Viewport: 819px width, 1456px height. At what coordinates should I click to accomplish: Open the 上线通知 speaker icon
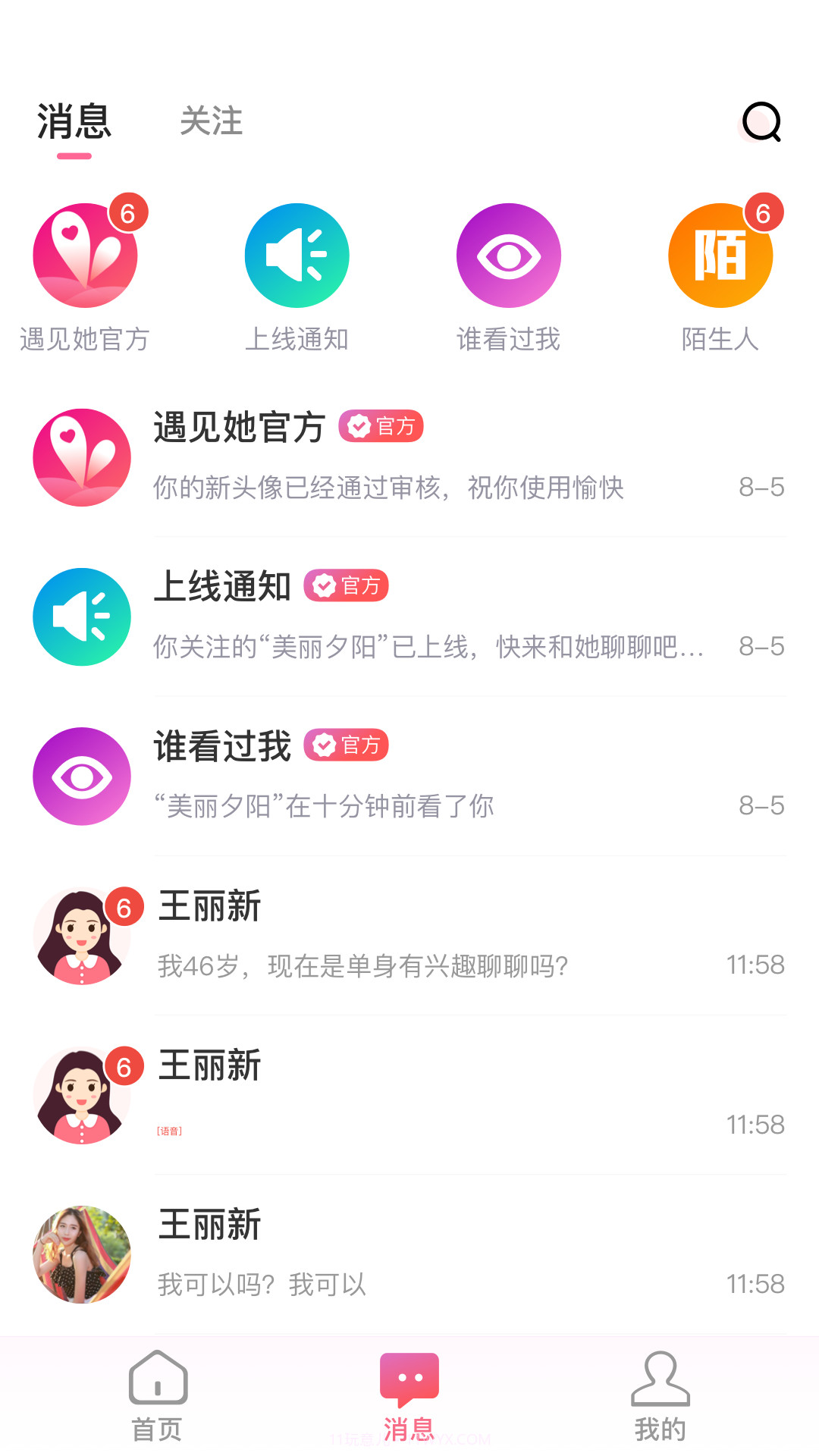(297, 256)
